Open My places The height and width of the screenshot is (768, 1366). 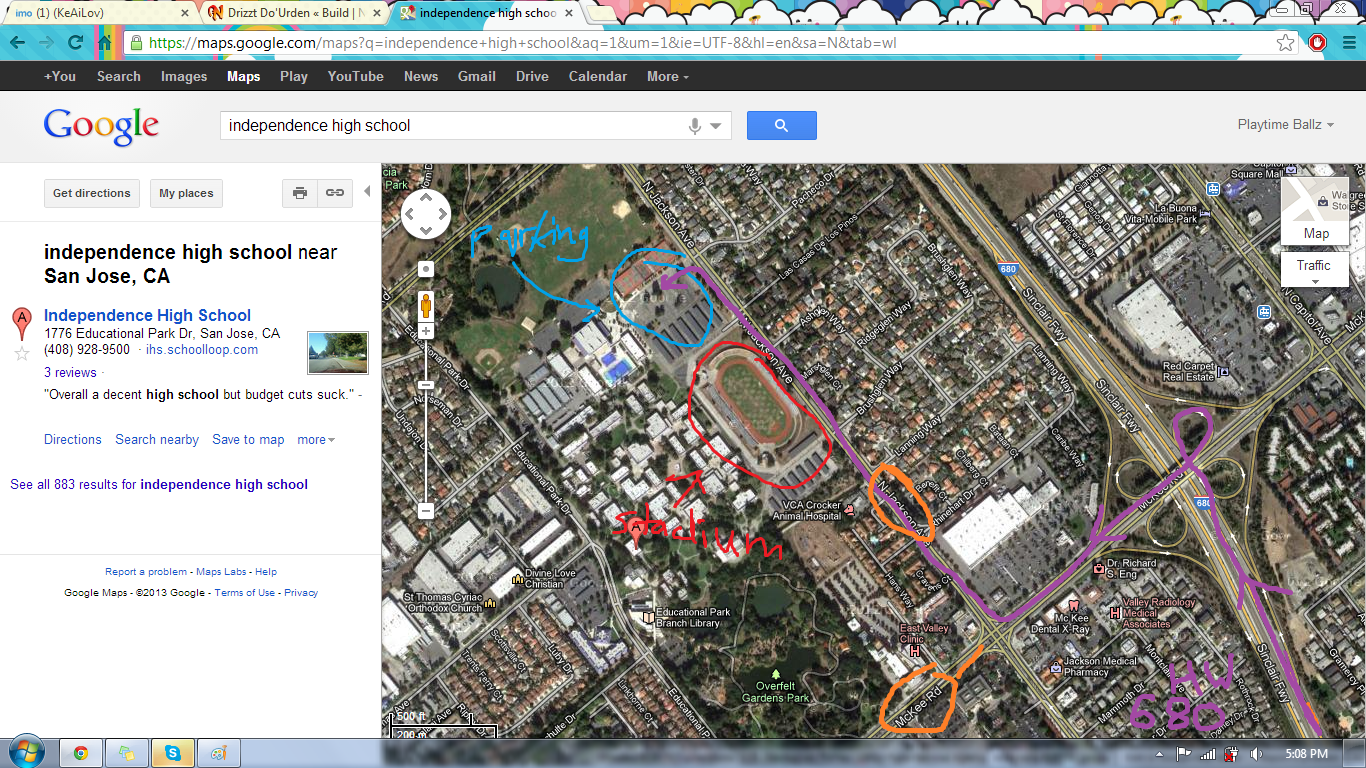(186, 193)
